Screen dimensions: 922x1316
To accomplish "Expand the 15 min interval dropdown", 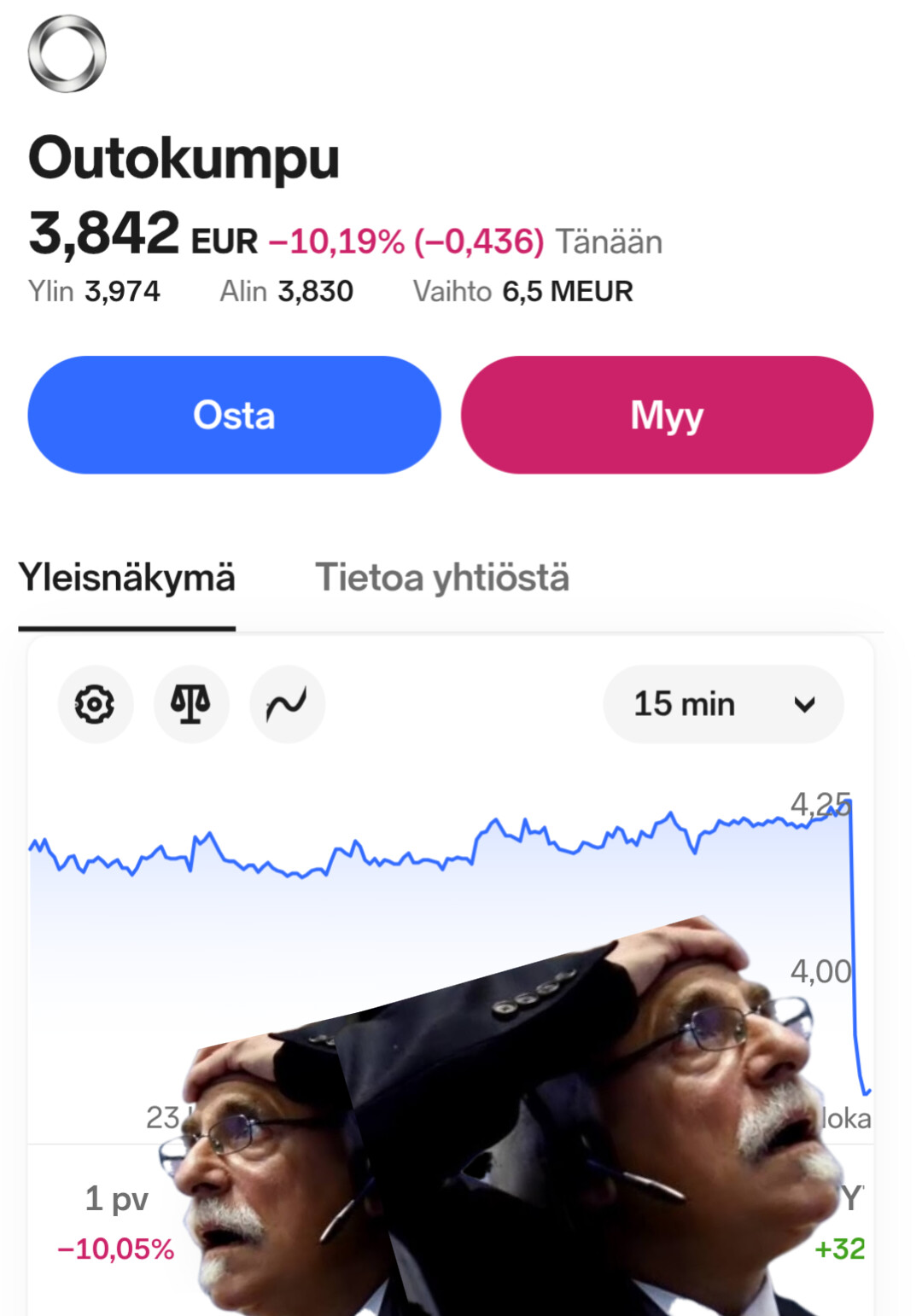I will 723,704.
